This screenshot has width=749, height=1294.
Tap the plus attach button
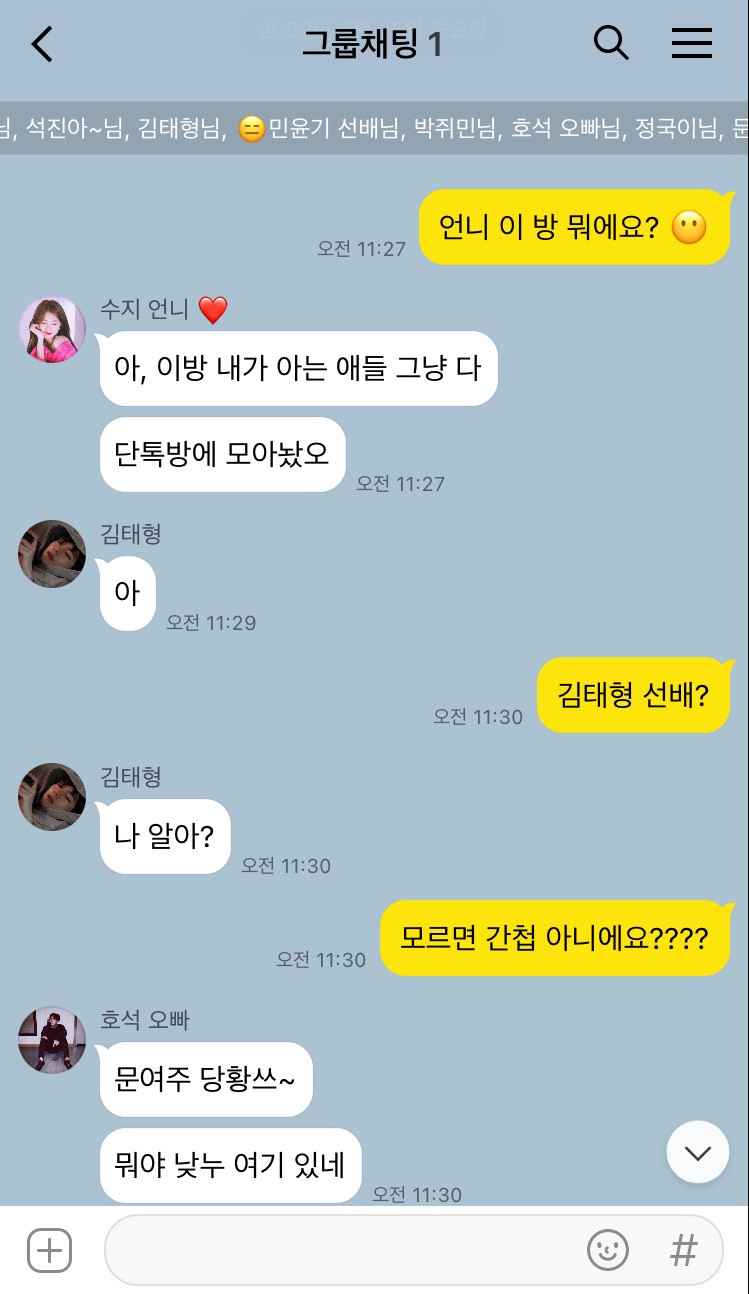coord(49,1250)
